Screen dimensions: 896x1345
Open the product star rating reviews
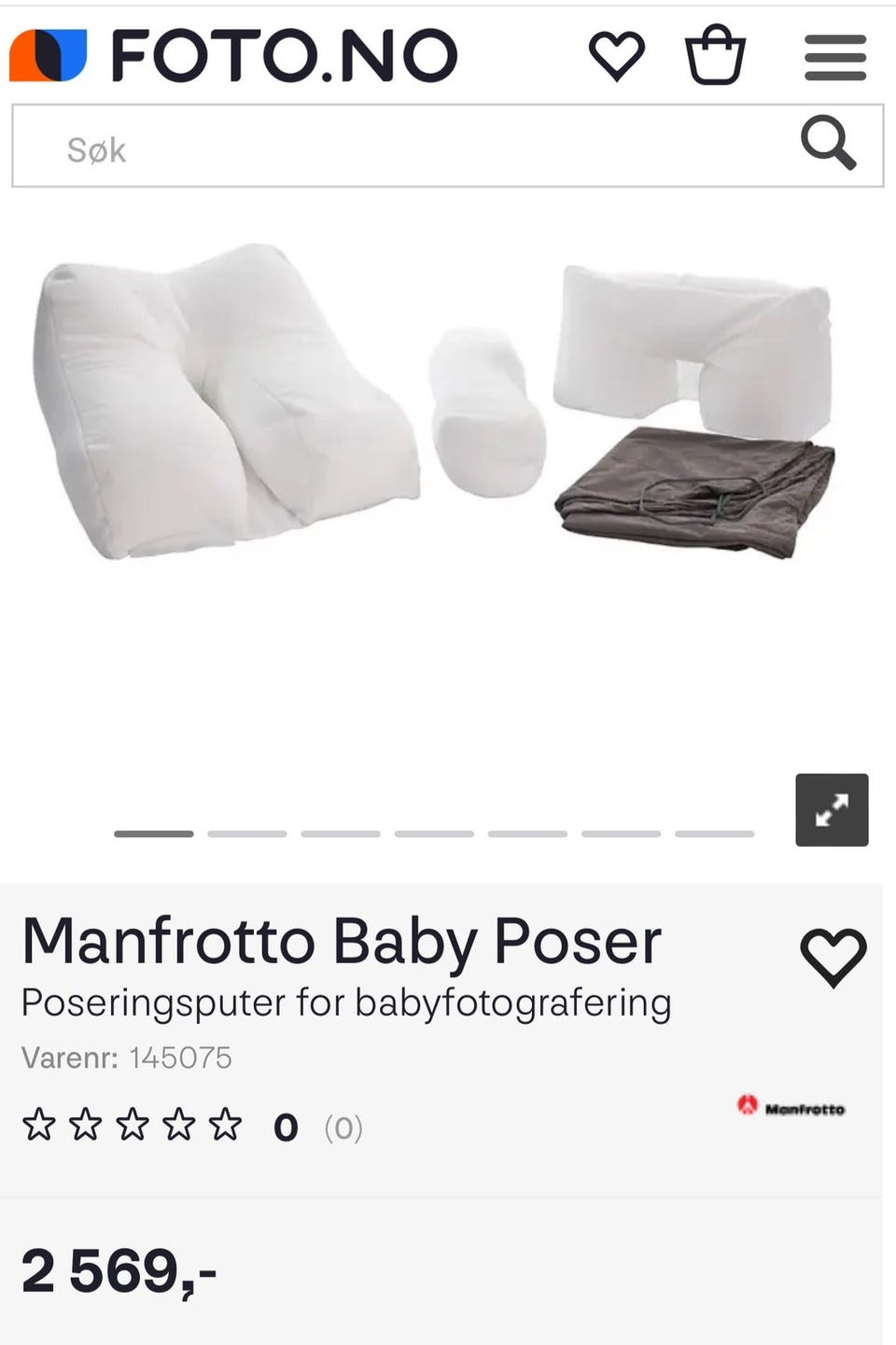(132, 1126)
